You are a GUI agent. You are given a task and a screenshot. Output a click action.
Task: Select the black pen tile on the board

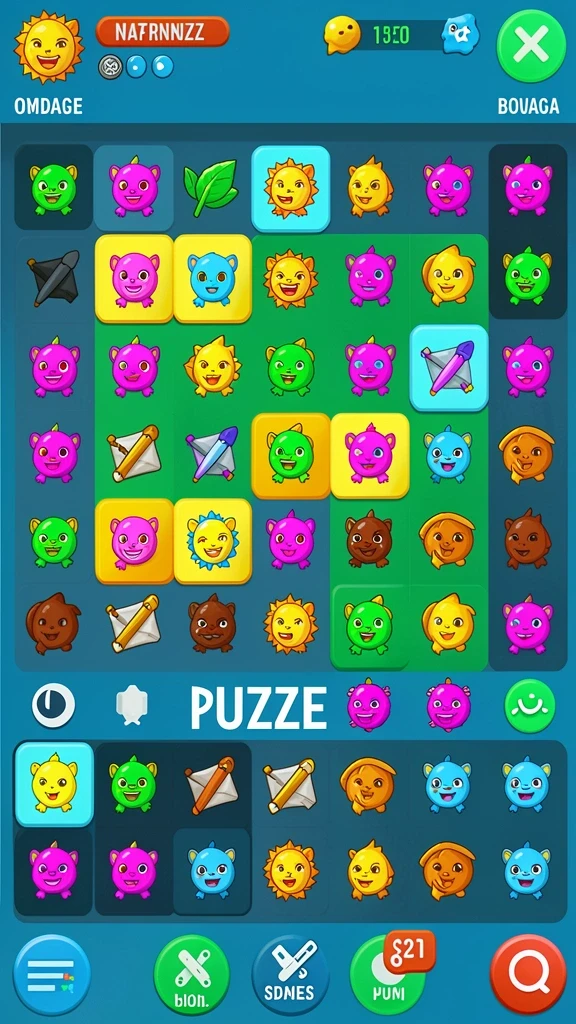pos(54,277)
